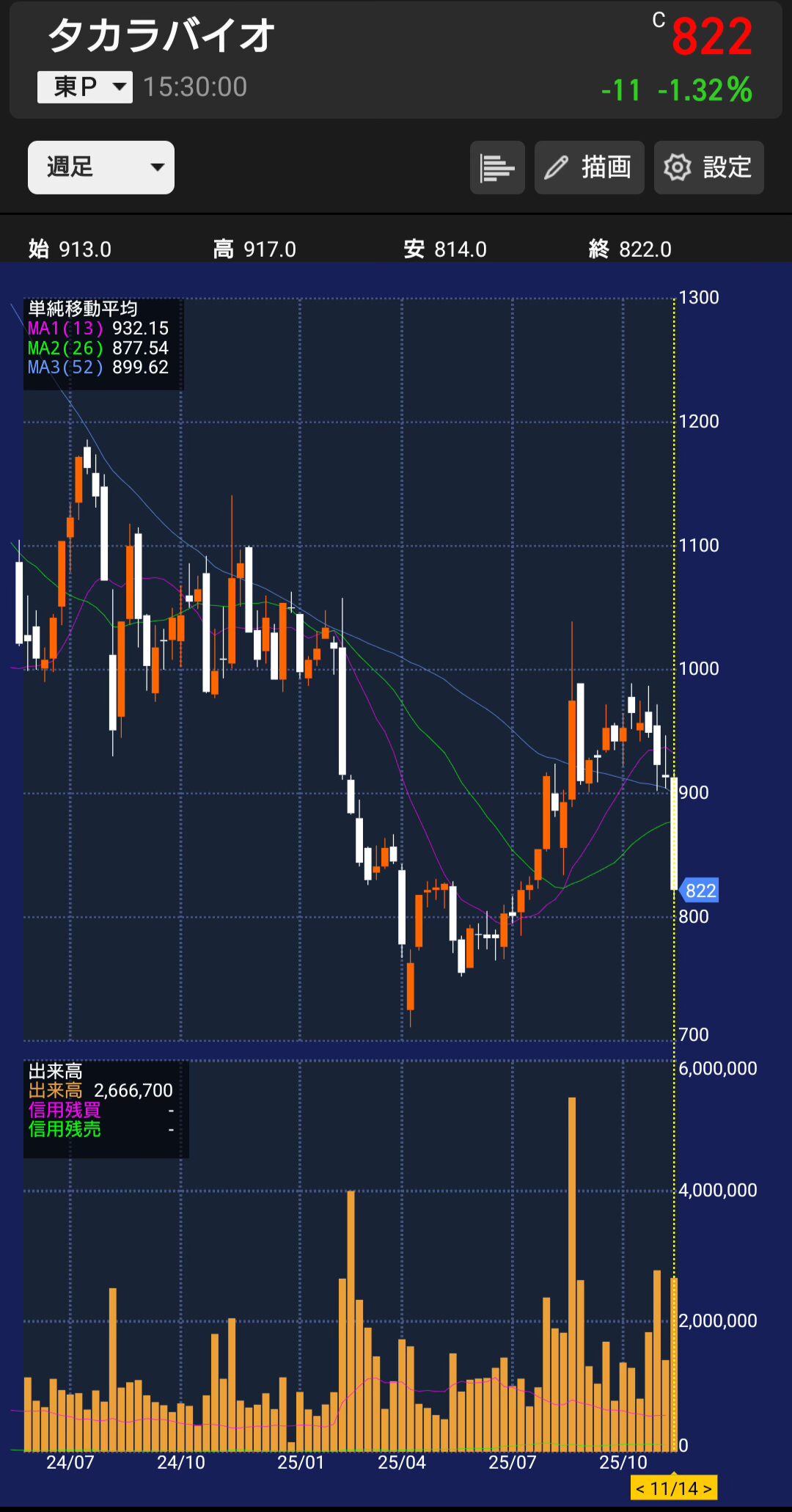Open the 東P market dropdown
792x1512 pixels.
pyautogui.click(x=84, y=87)
